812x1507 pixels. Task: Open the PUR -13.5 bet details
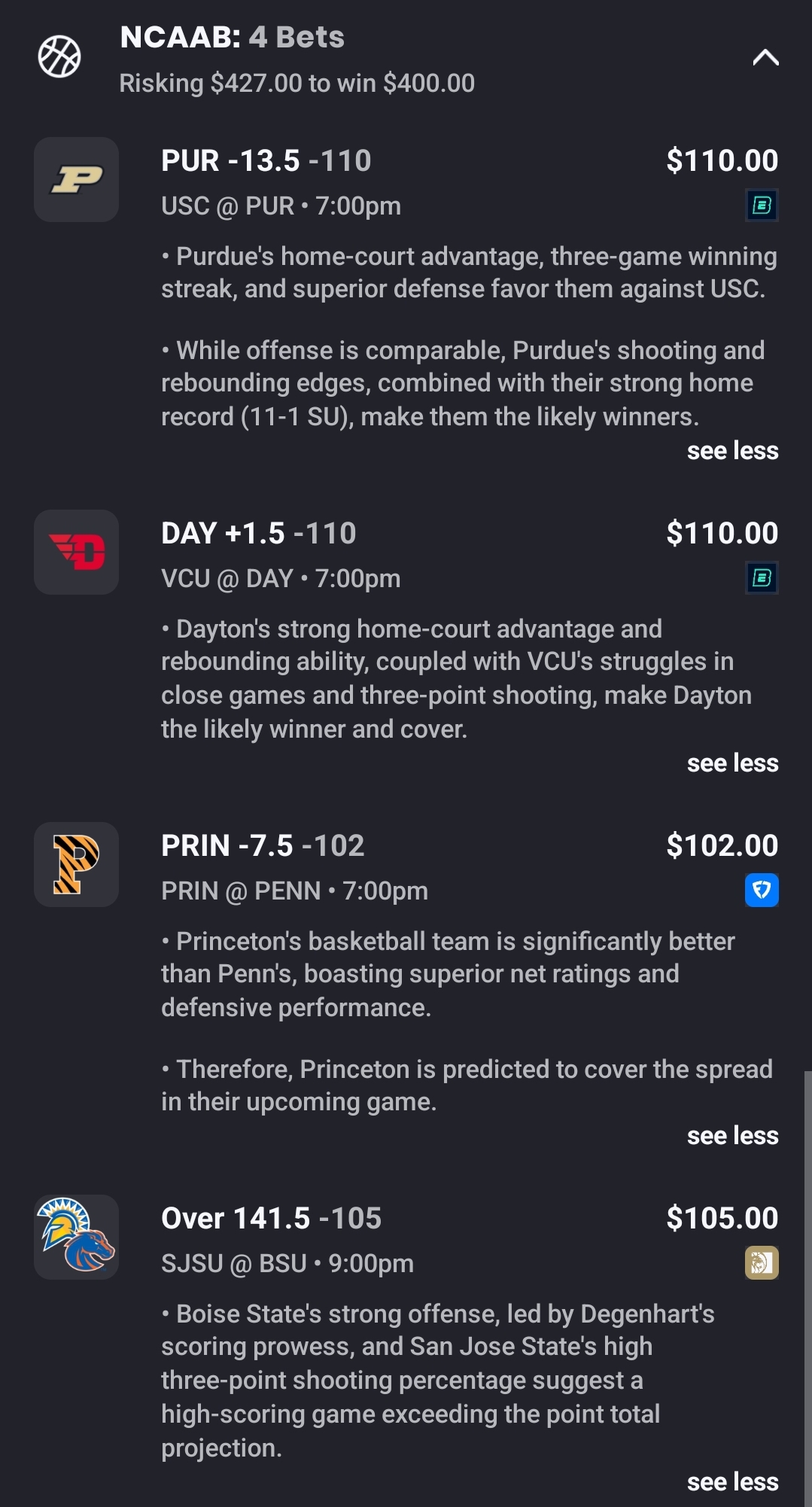pyautogui.click(x=266, y=161)
